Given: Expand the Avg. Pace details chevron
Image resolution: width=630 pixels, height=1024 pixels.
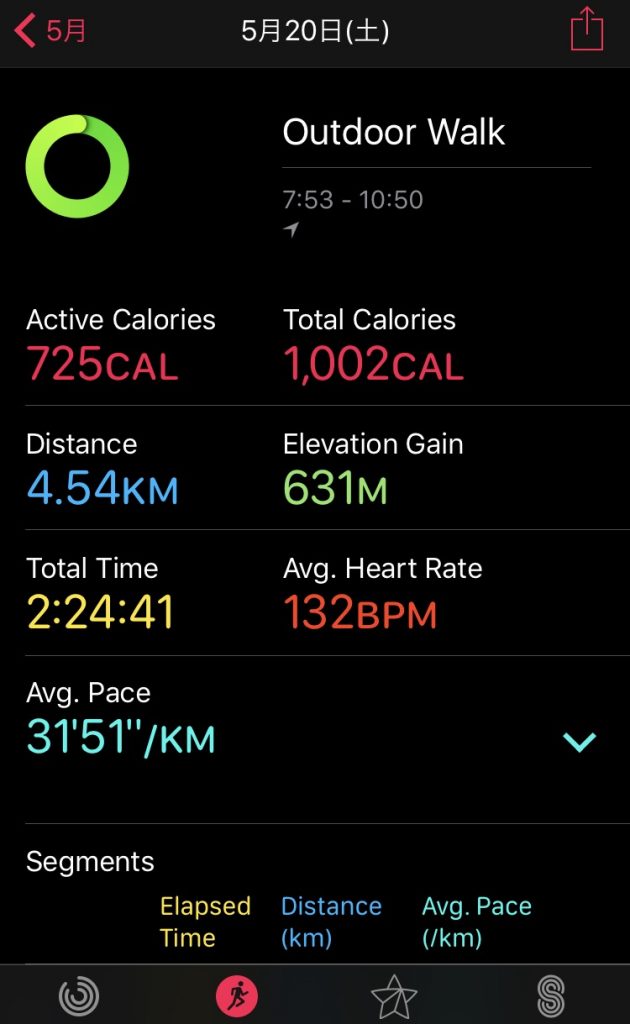Looking at the screenshot, I should tap(579, 742).
